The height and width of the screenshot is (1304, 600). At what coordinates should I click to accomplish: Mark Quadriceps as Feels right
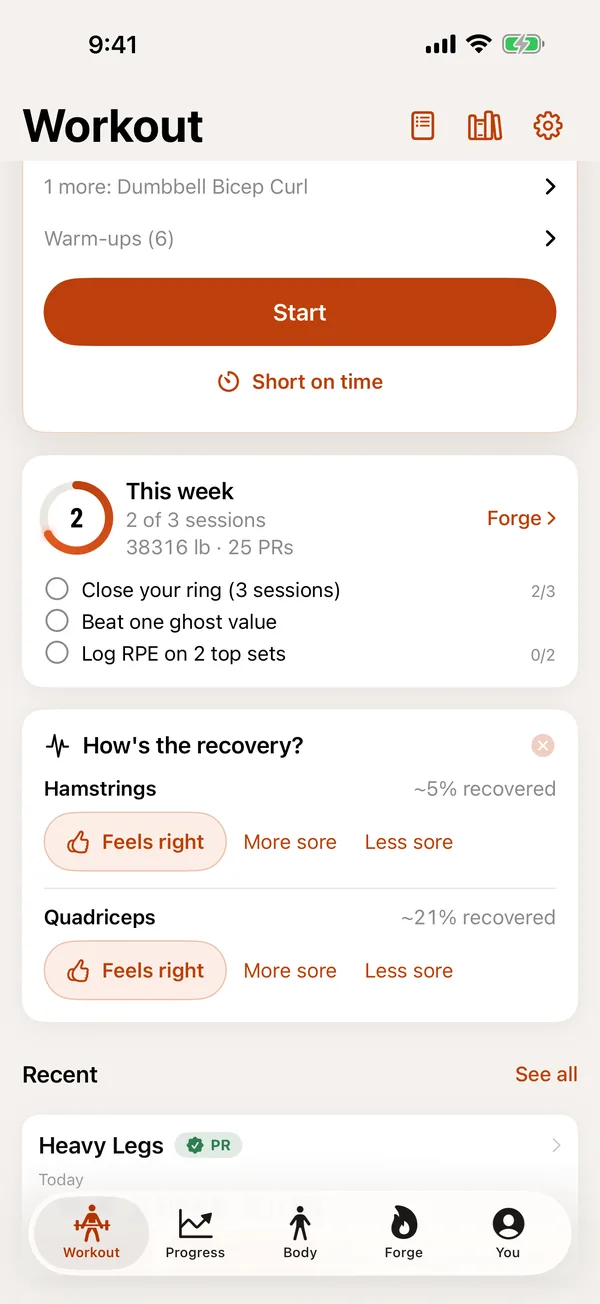tap(135, 971)
